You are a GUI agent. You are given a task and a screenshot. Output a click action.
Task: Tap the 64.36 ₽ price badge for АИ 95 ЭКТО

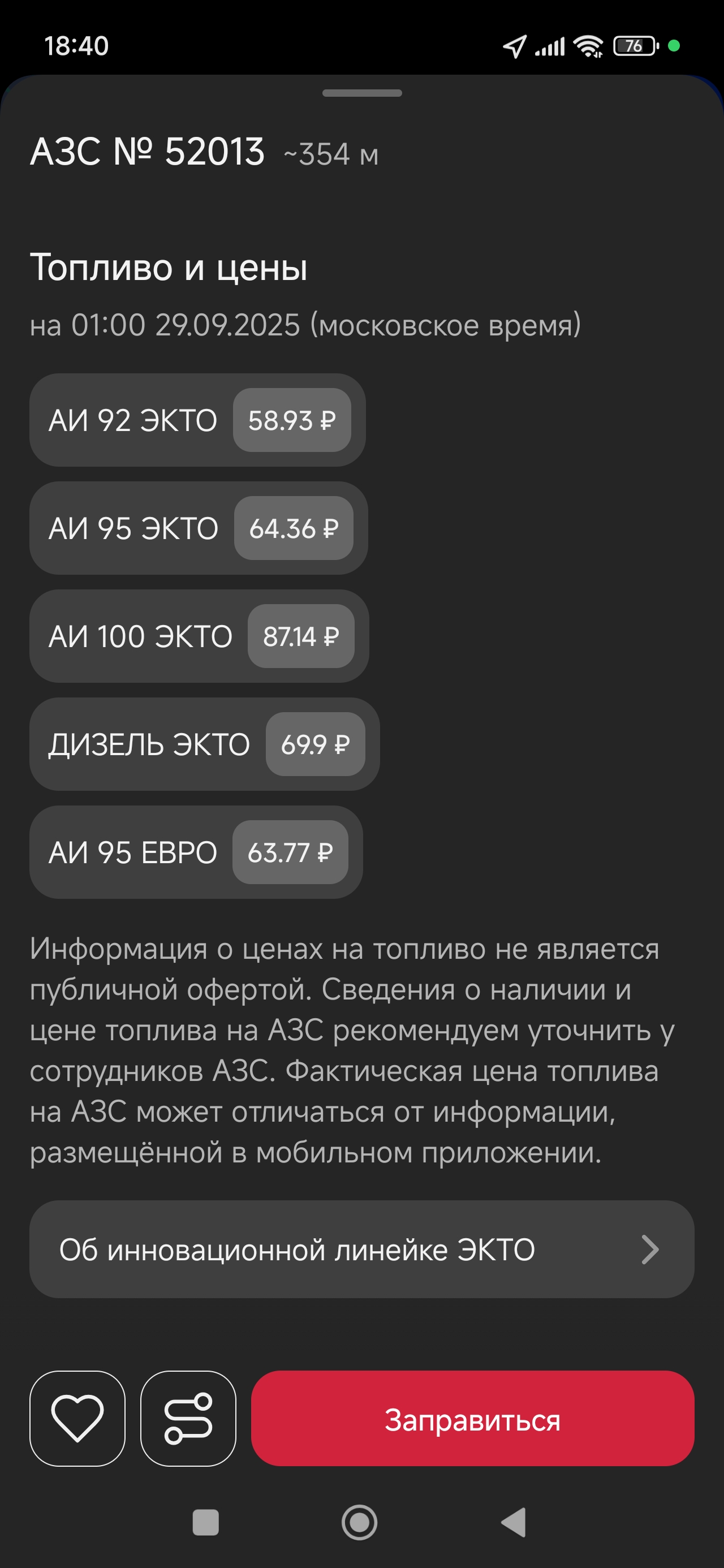tap(295, 528)
